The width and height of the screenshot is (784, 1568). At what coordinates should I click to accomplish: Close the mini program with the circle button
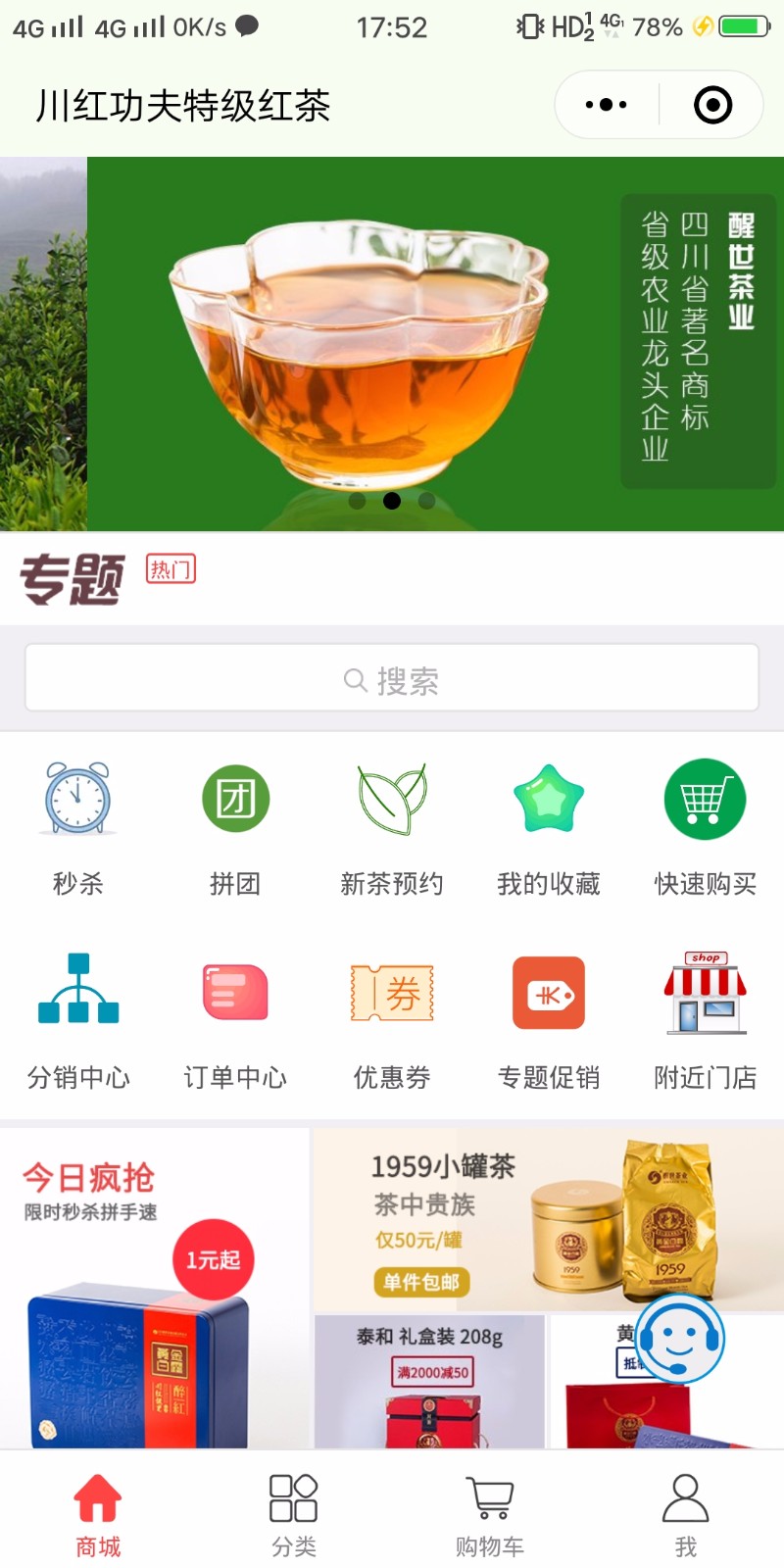[712, 105]
